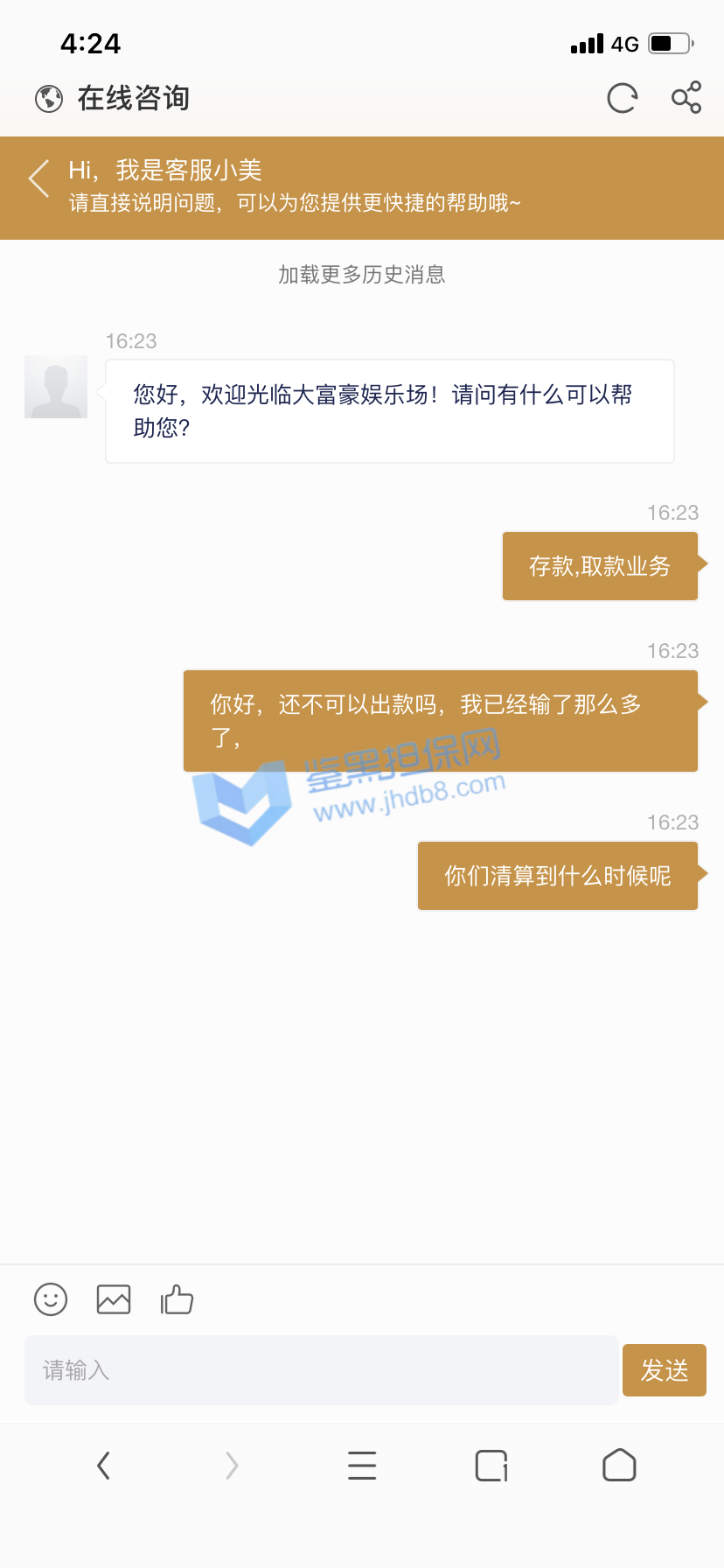This screenshot has width=724, height=1568.
Task: Open the emoji picker
Action: (x=51, y=1299)
